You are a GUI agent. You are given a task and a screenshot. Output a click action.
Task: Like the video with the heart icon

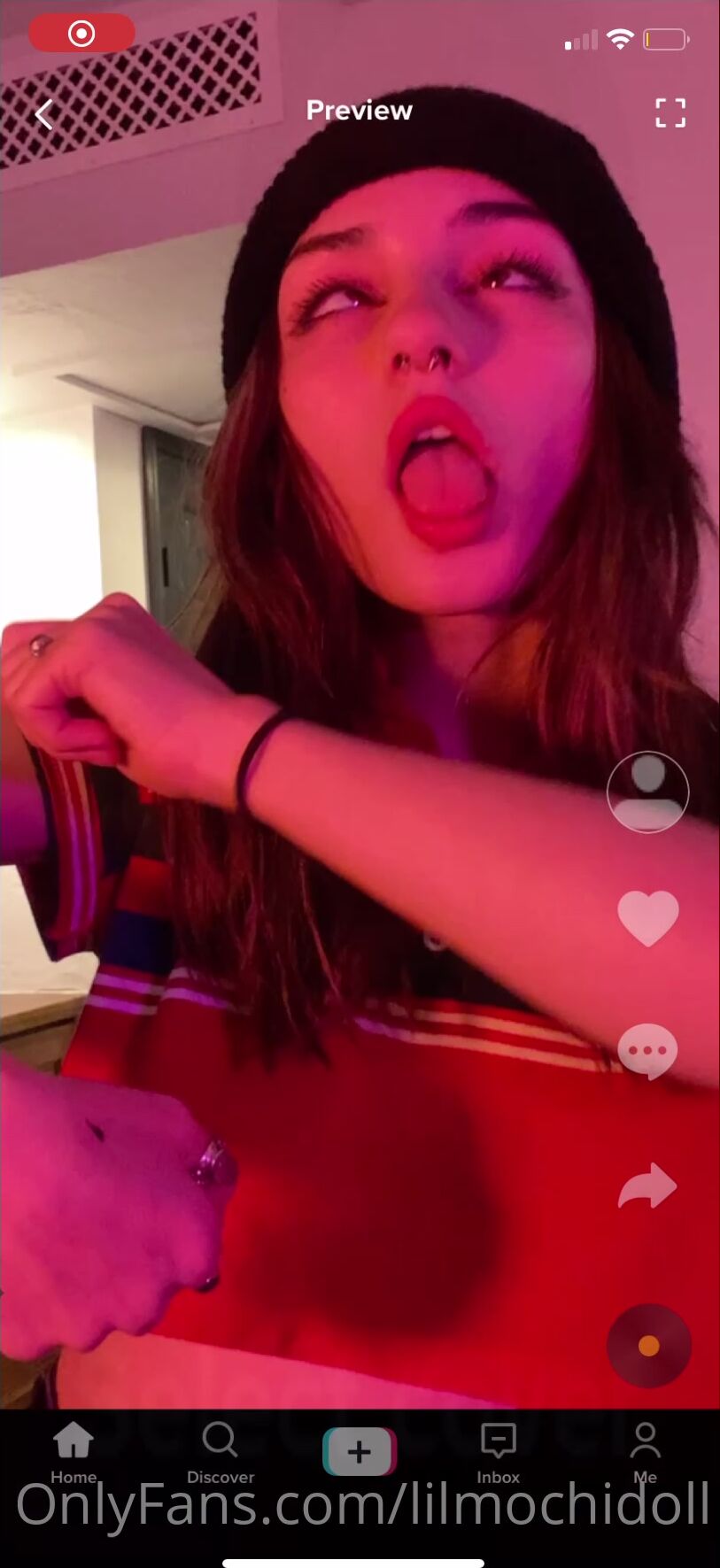[647, 917]
